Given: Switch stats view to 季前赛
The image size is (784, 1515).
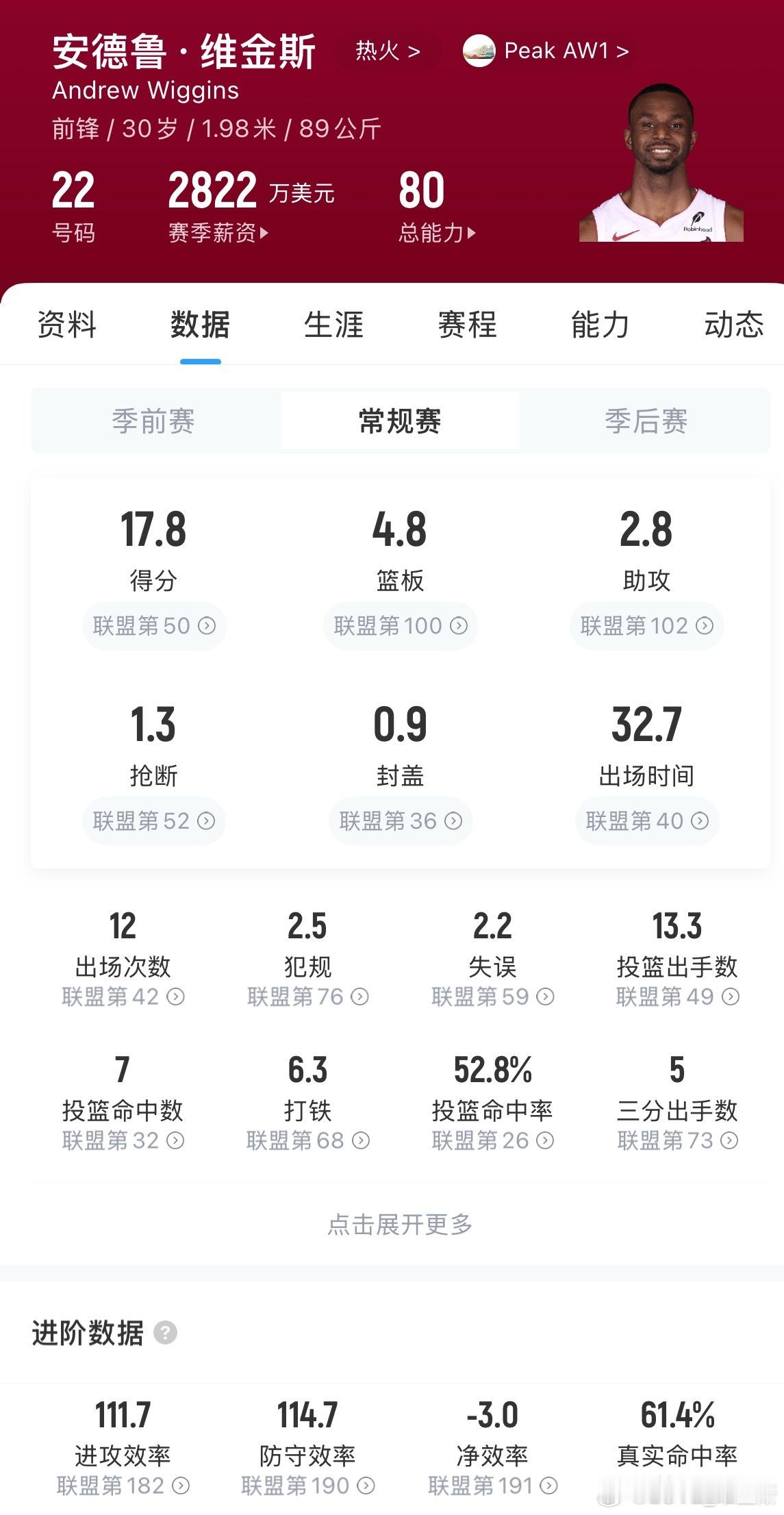Looking at the screenshot, I should pyautogui.click(x=153, y=422).
